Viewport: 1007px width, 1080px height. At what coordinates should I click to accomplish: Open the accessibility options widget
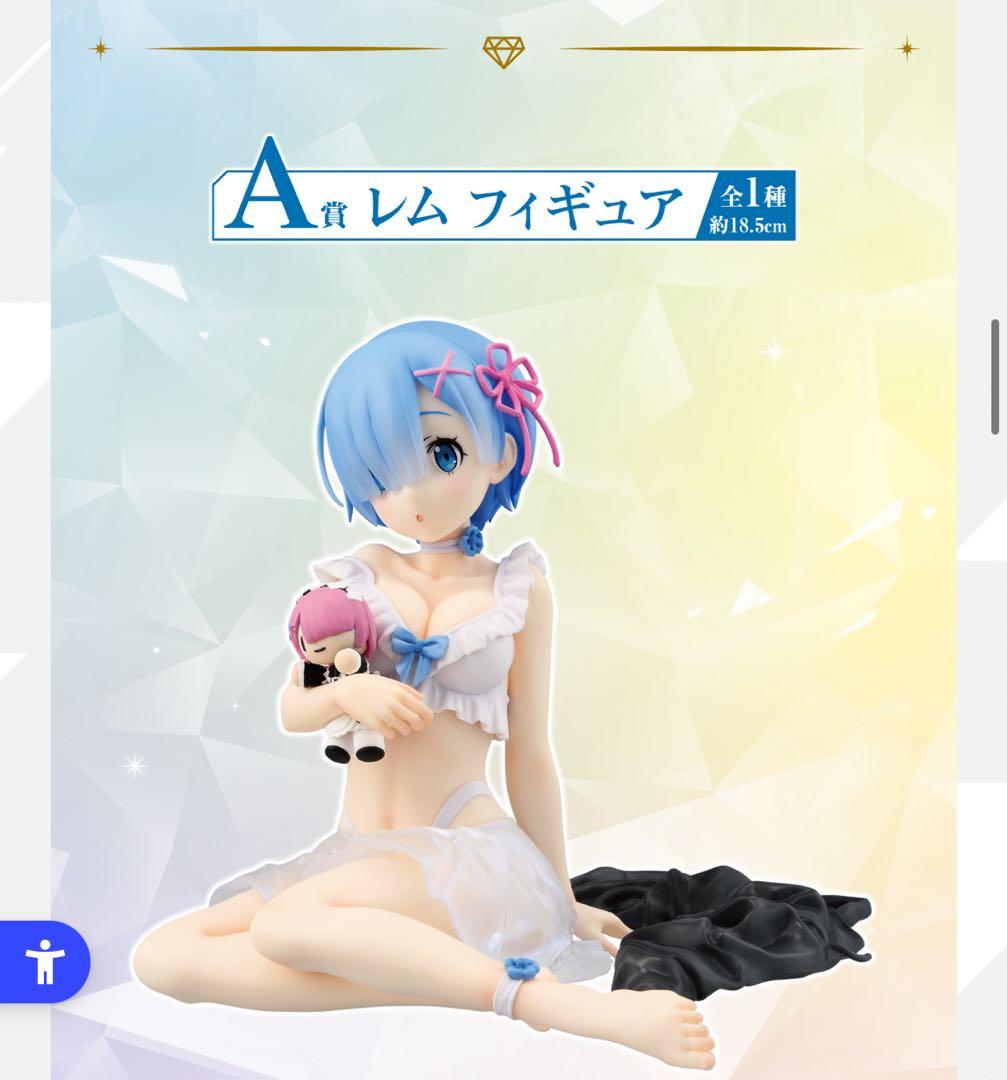pos(44,962)
